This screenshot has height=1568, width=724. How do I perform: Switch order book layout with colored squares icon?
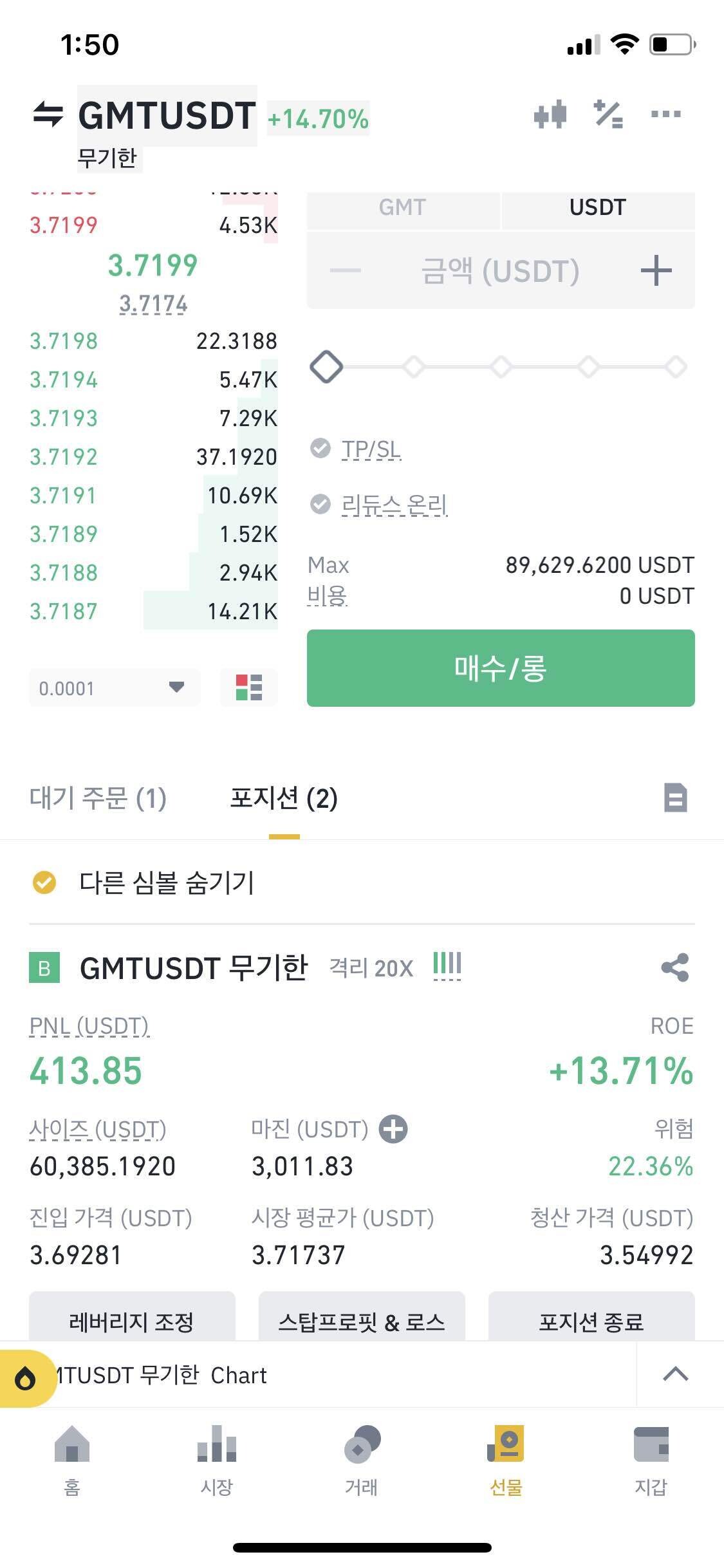tap(248, 687)
